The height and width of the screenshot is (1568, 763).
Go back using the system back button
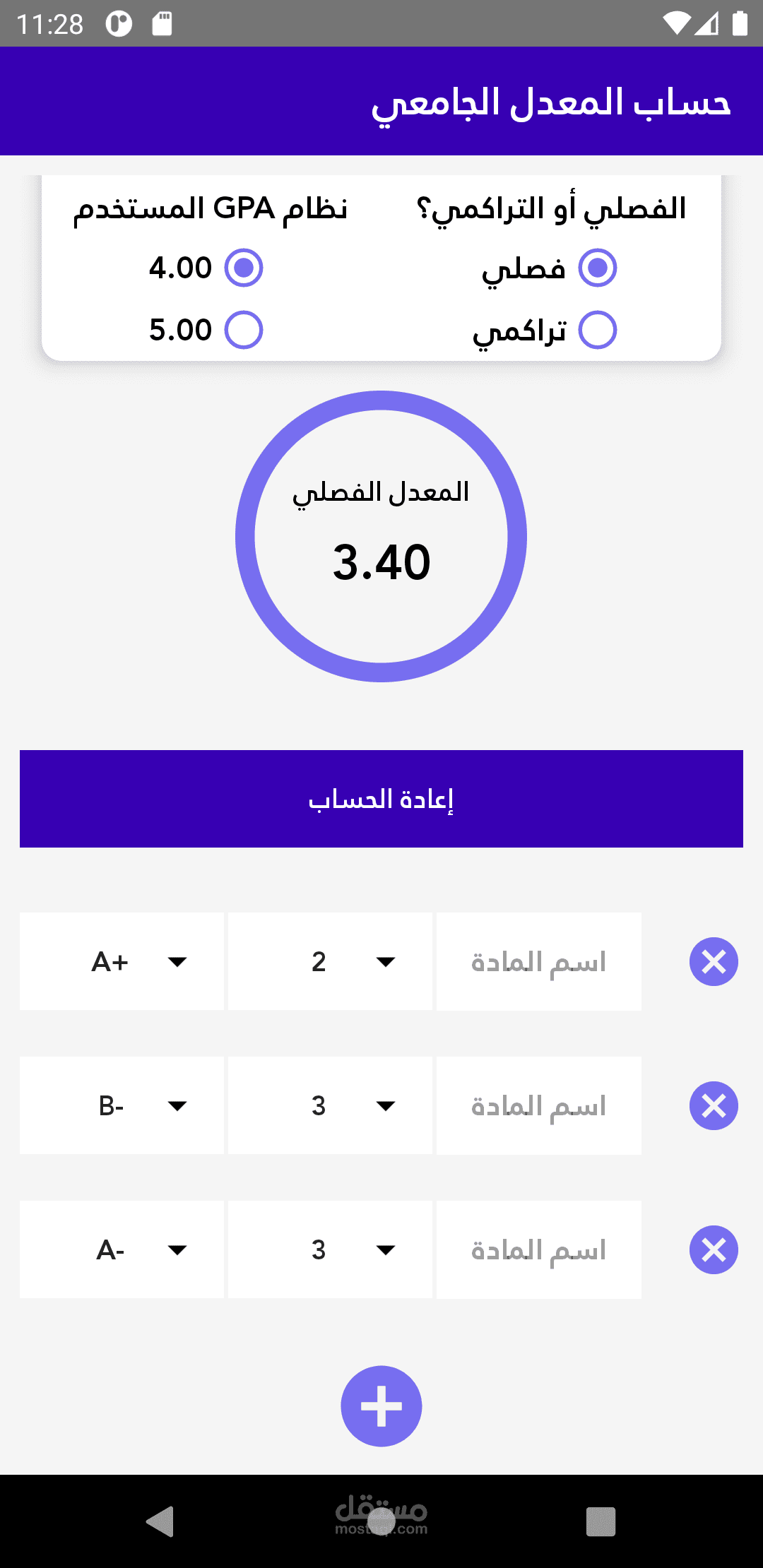pyautogui.click(x=160, y=1521)
